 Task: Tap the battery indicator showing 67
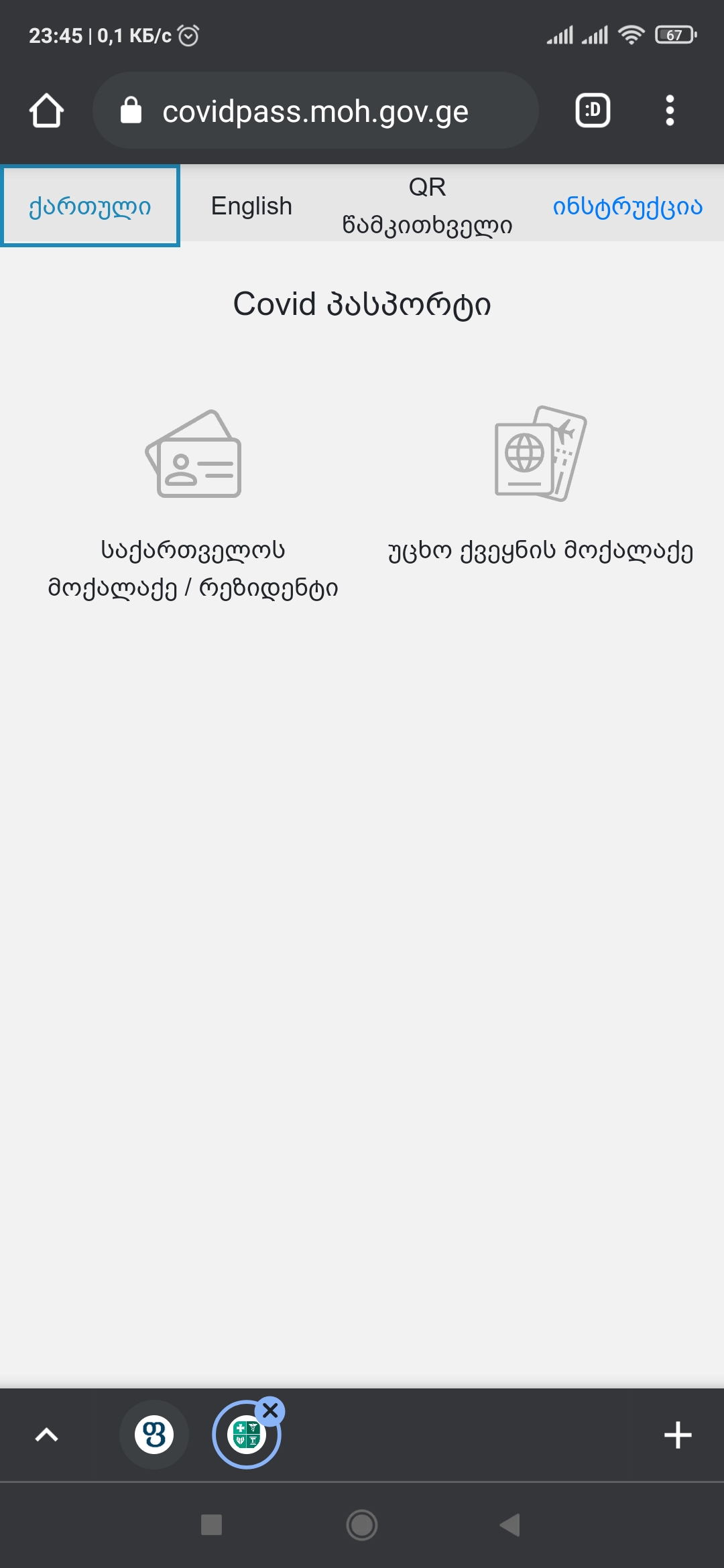[674, 35]
